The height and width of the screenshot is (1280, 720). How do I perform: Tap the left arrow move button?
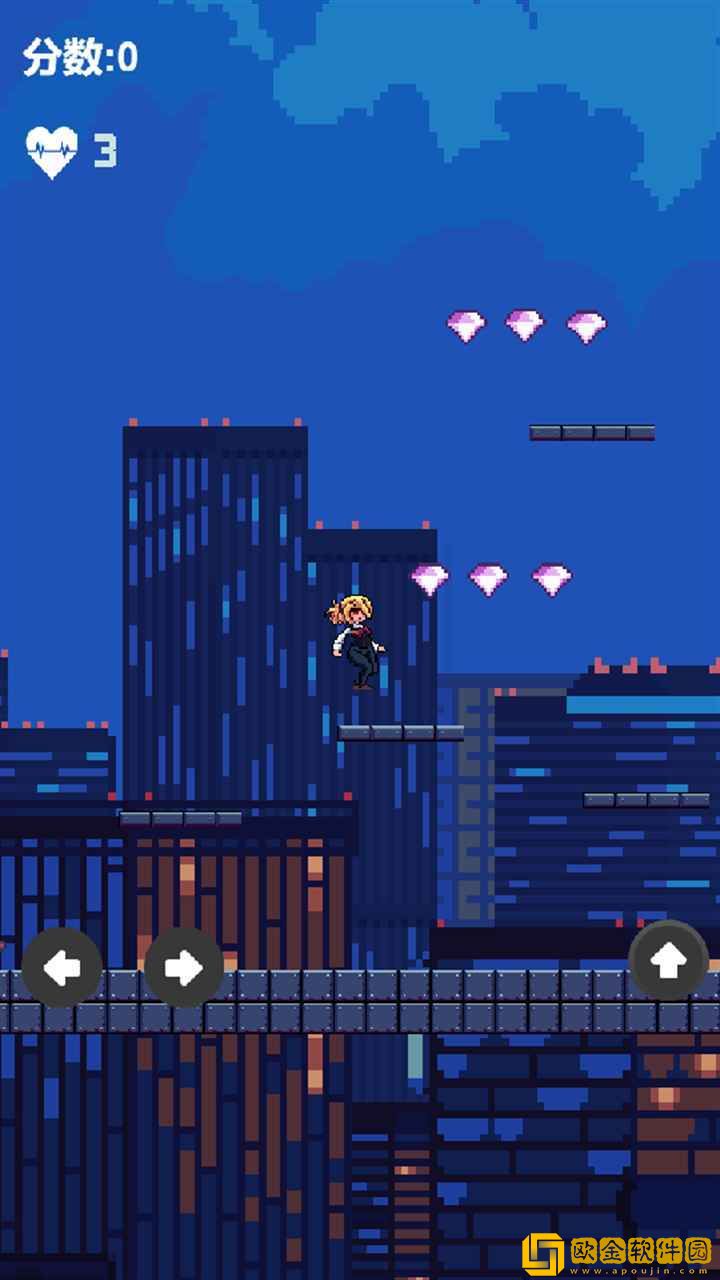pyautogui.click(x=62, y=967)
